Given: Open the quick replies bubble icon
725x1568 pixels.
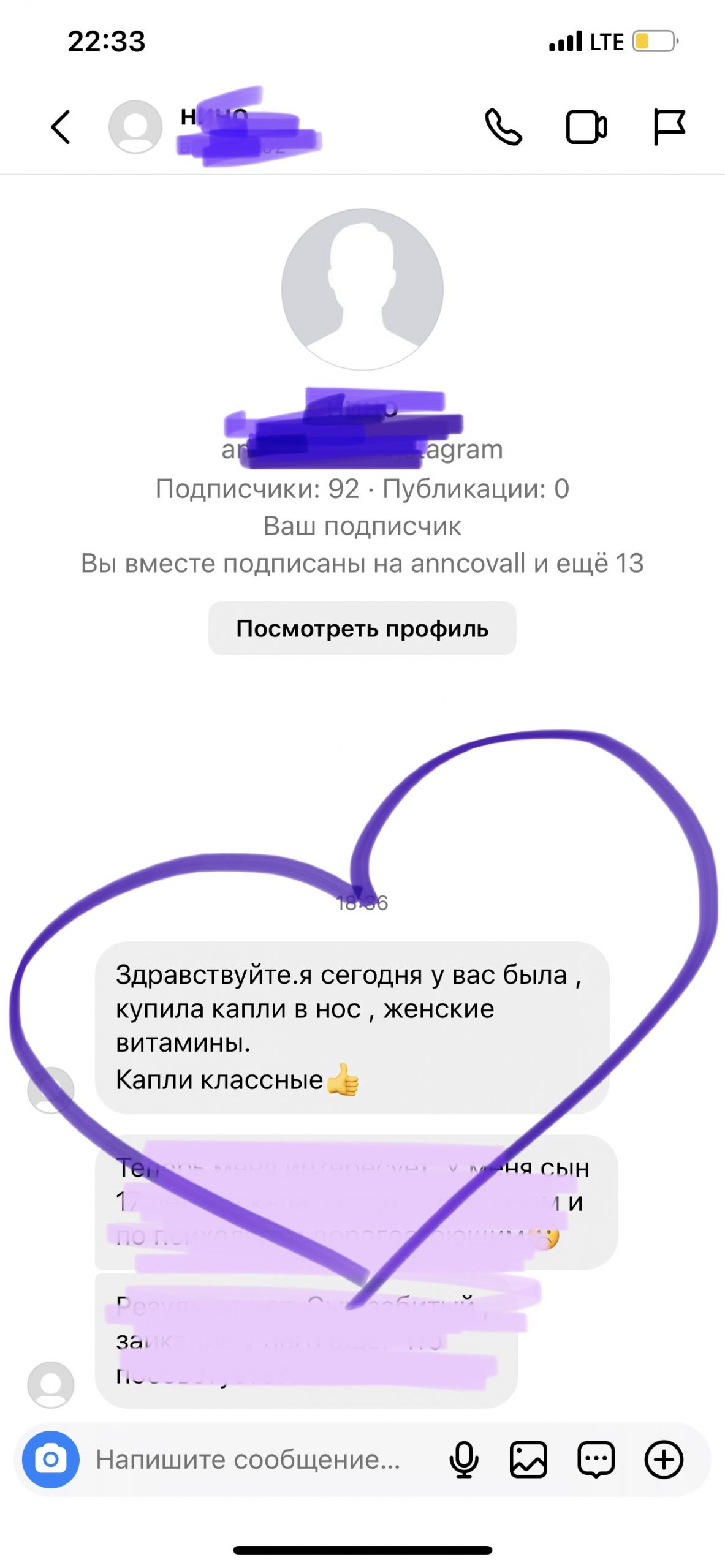Looking at the screenshot, I should click(x=596, y=1460).
